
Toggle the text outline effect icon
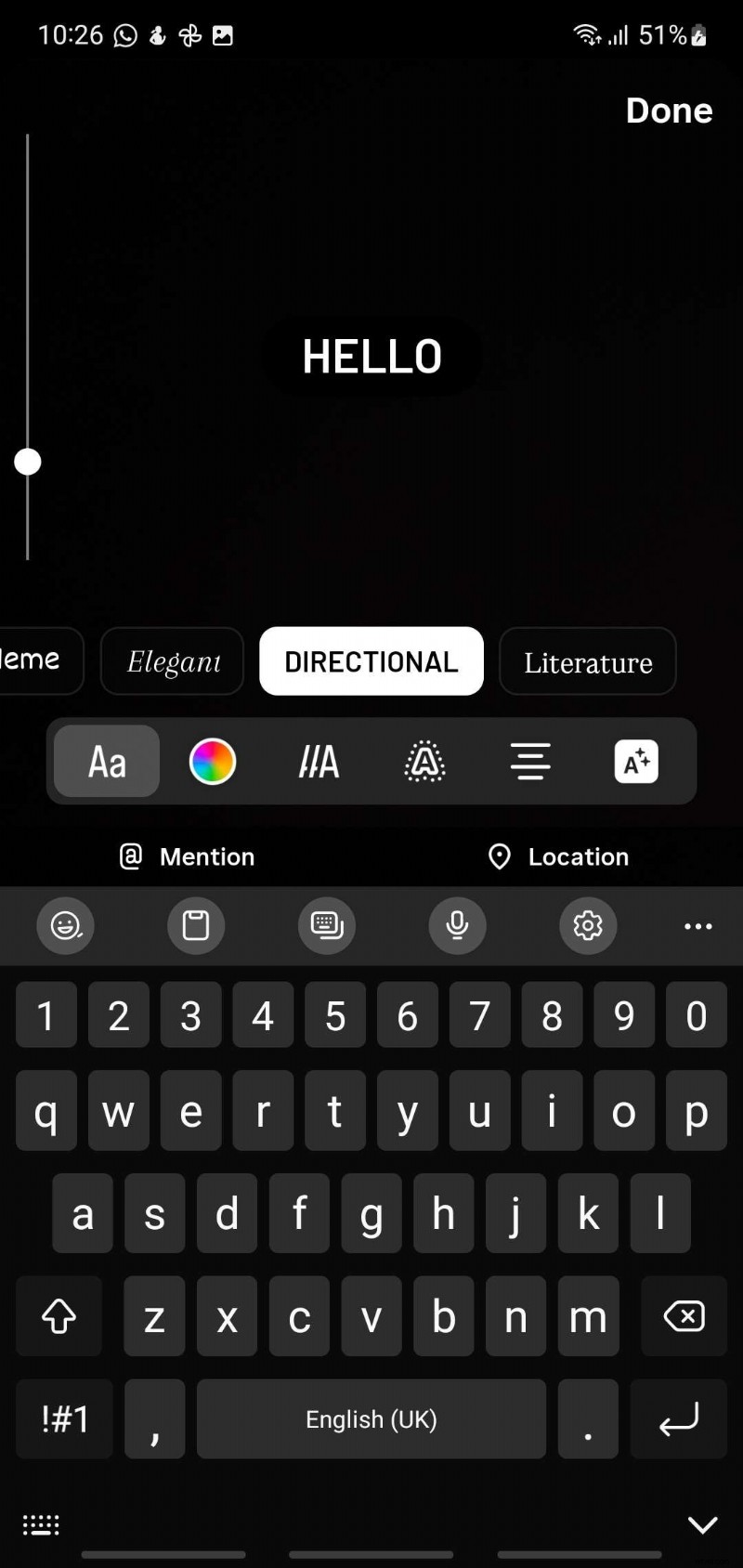click(x=424, y=762)
